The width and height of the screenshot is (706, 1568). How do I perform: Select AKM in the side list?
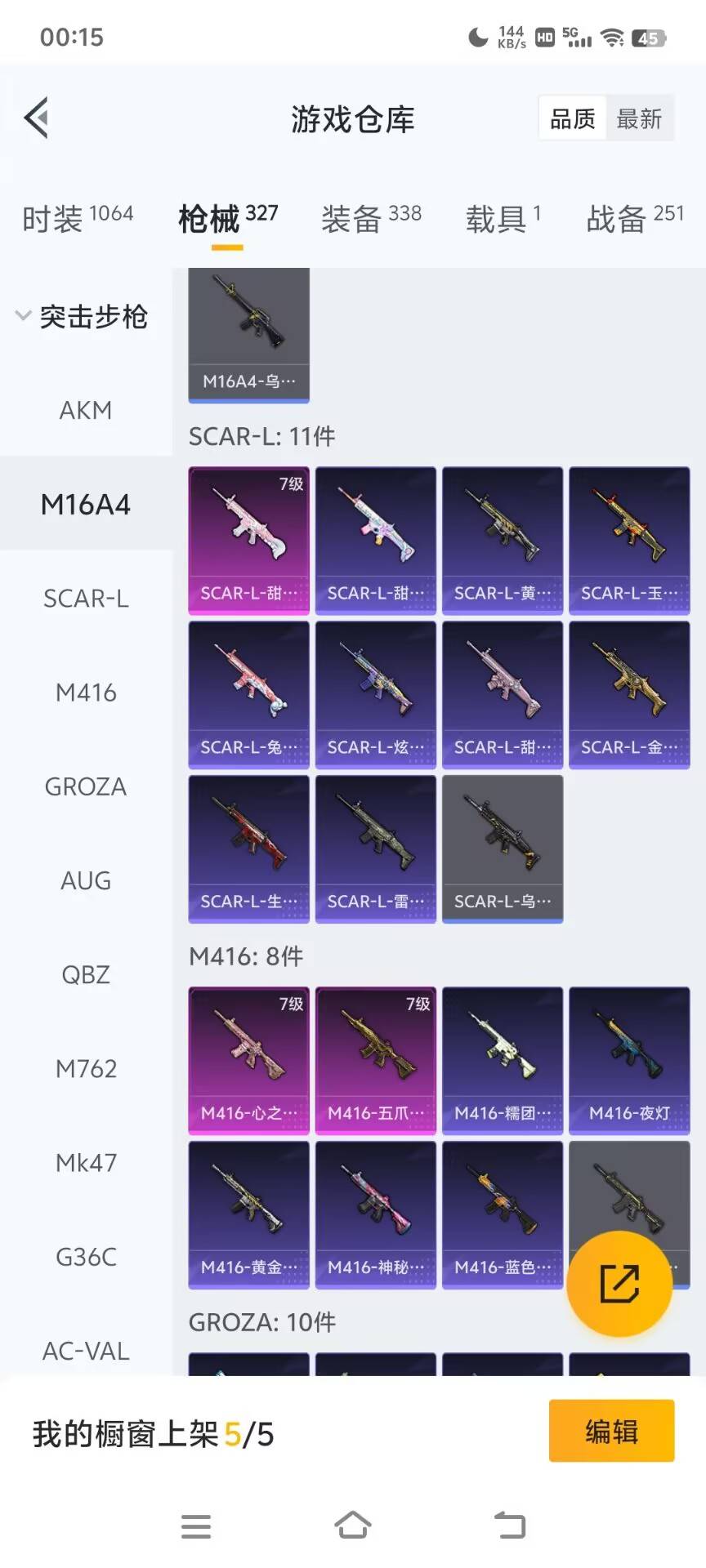[86, 410]
